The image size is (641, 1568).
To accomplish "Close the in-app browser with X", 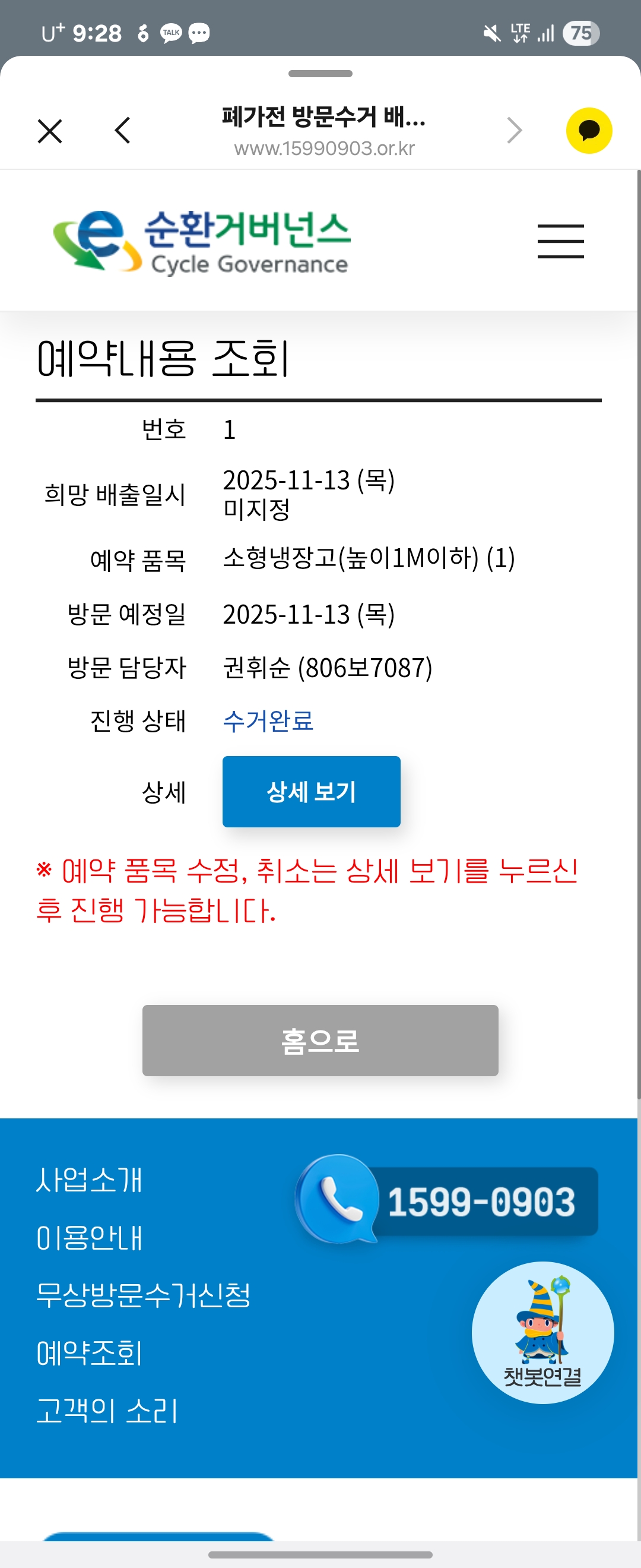I will [x=50, y=131].
